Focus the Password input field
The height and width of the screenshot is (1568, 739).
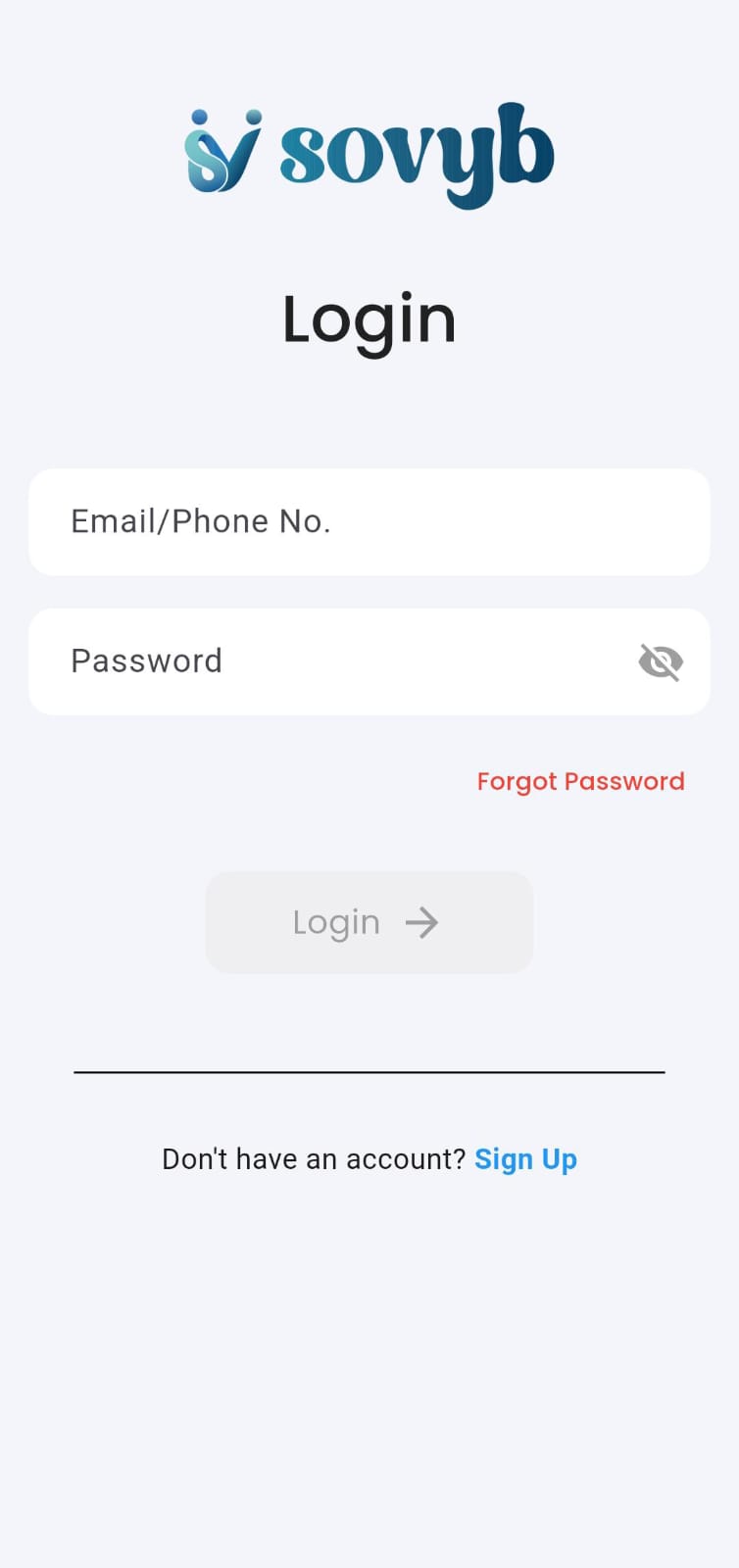[333, 661]
